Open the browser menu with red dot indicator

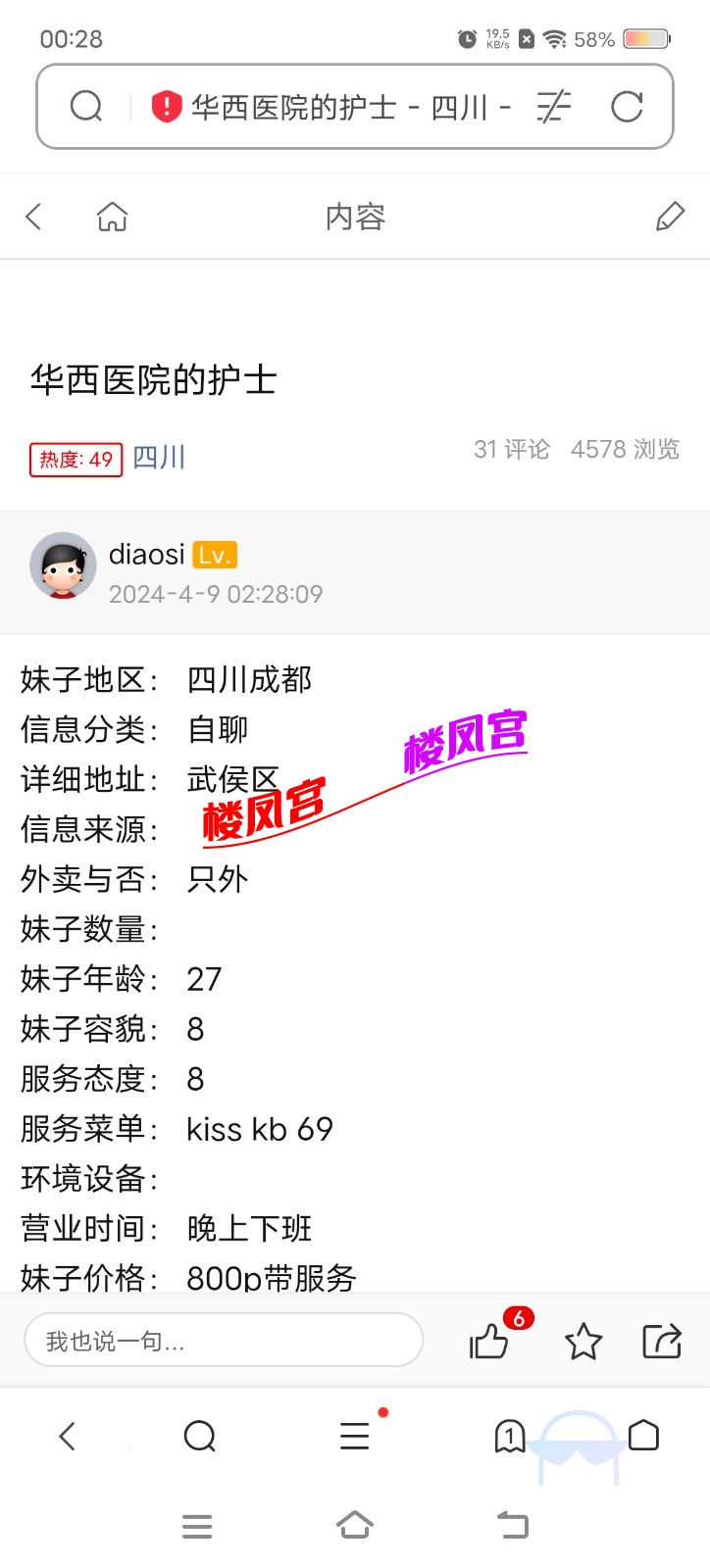(355, 1437)
